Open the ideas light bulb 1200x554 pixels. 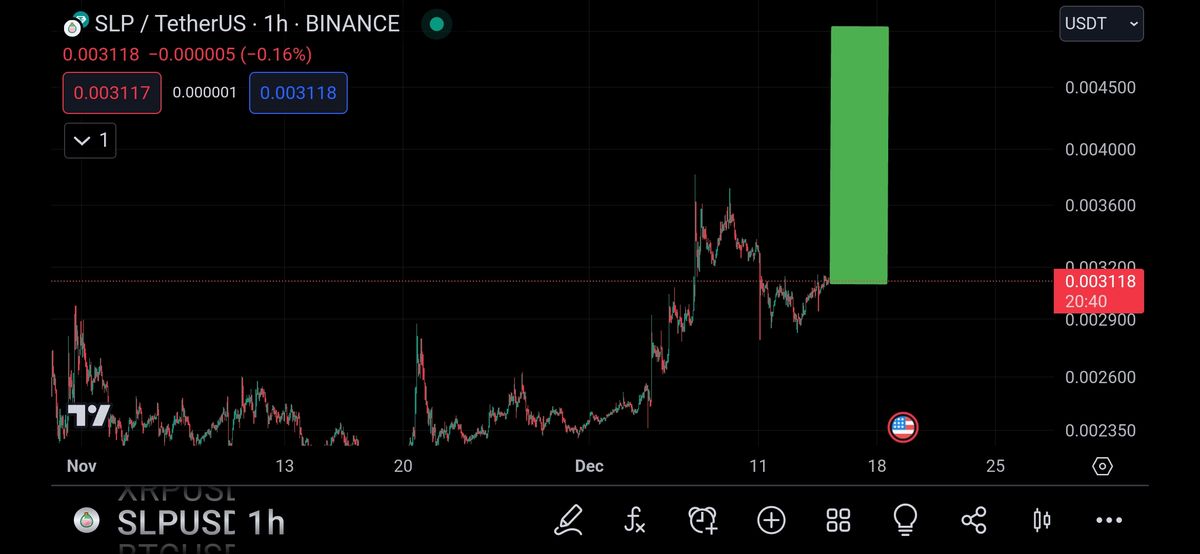[905, 519]
